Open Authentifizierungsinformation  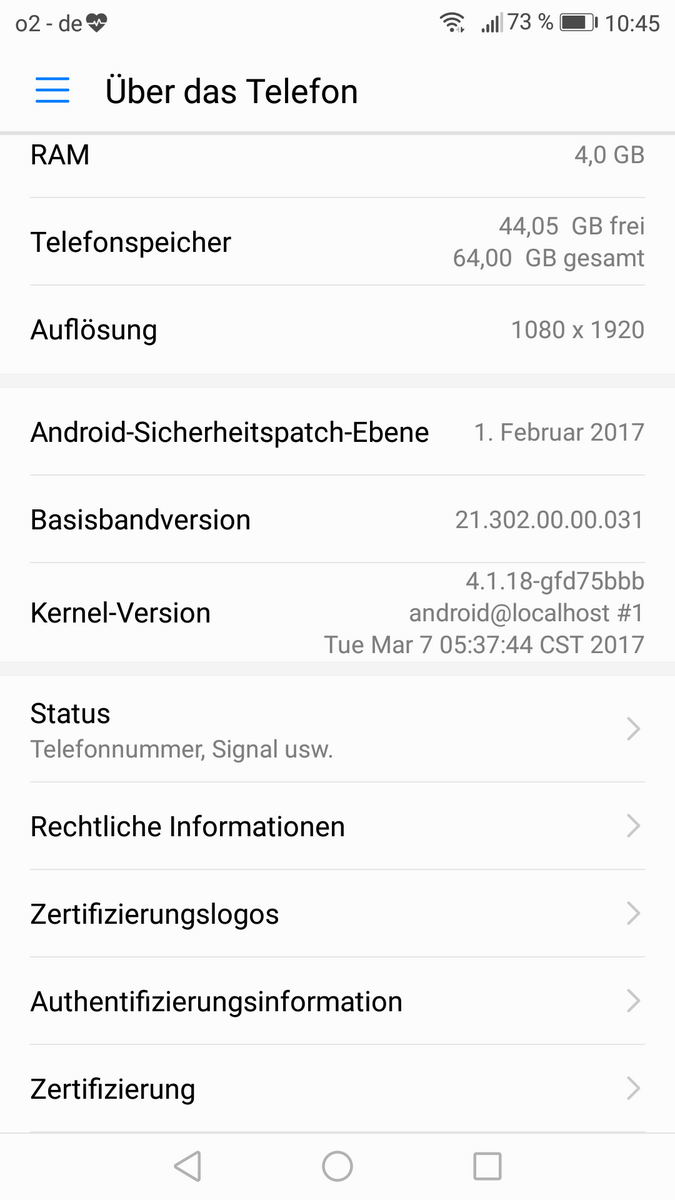[x=337, y=1001]
